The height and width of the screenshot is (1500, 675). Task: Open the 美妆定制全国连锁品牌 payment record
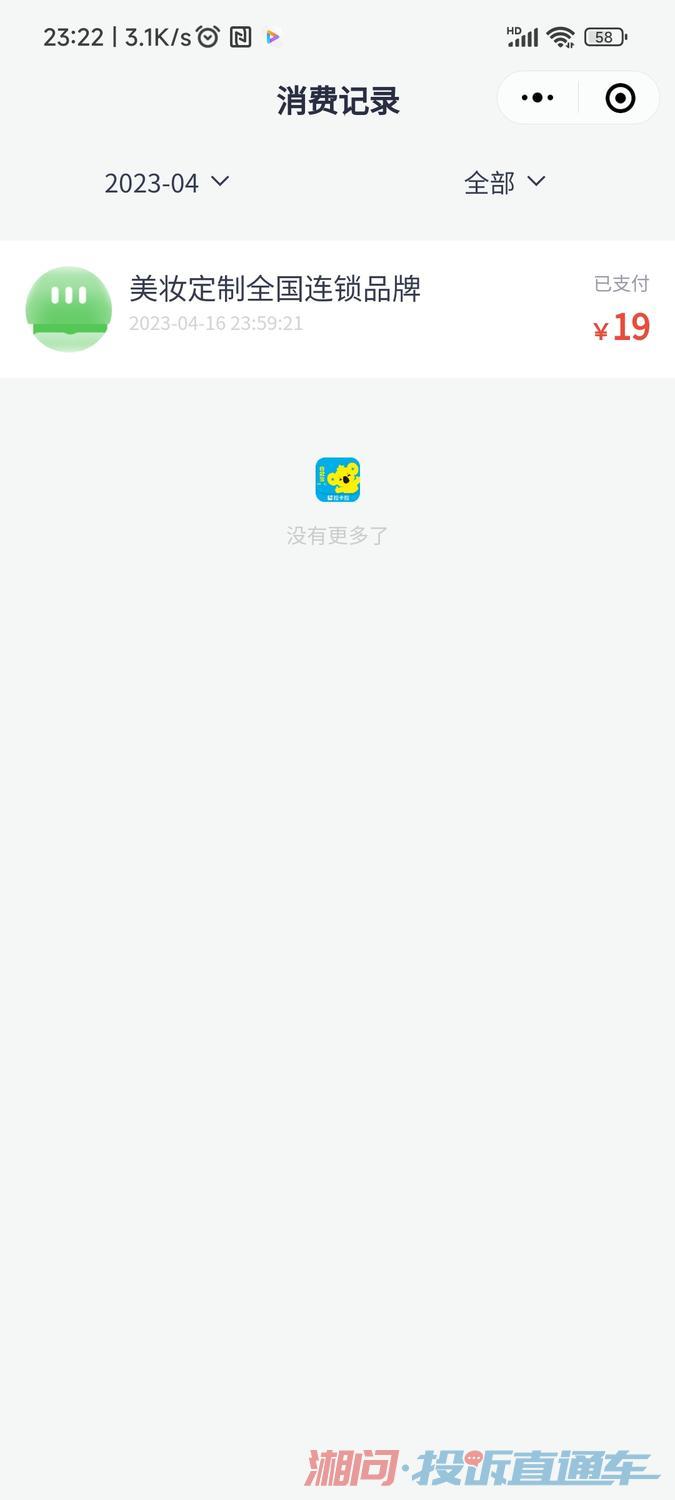point(337,308)
